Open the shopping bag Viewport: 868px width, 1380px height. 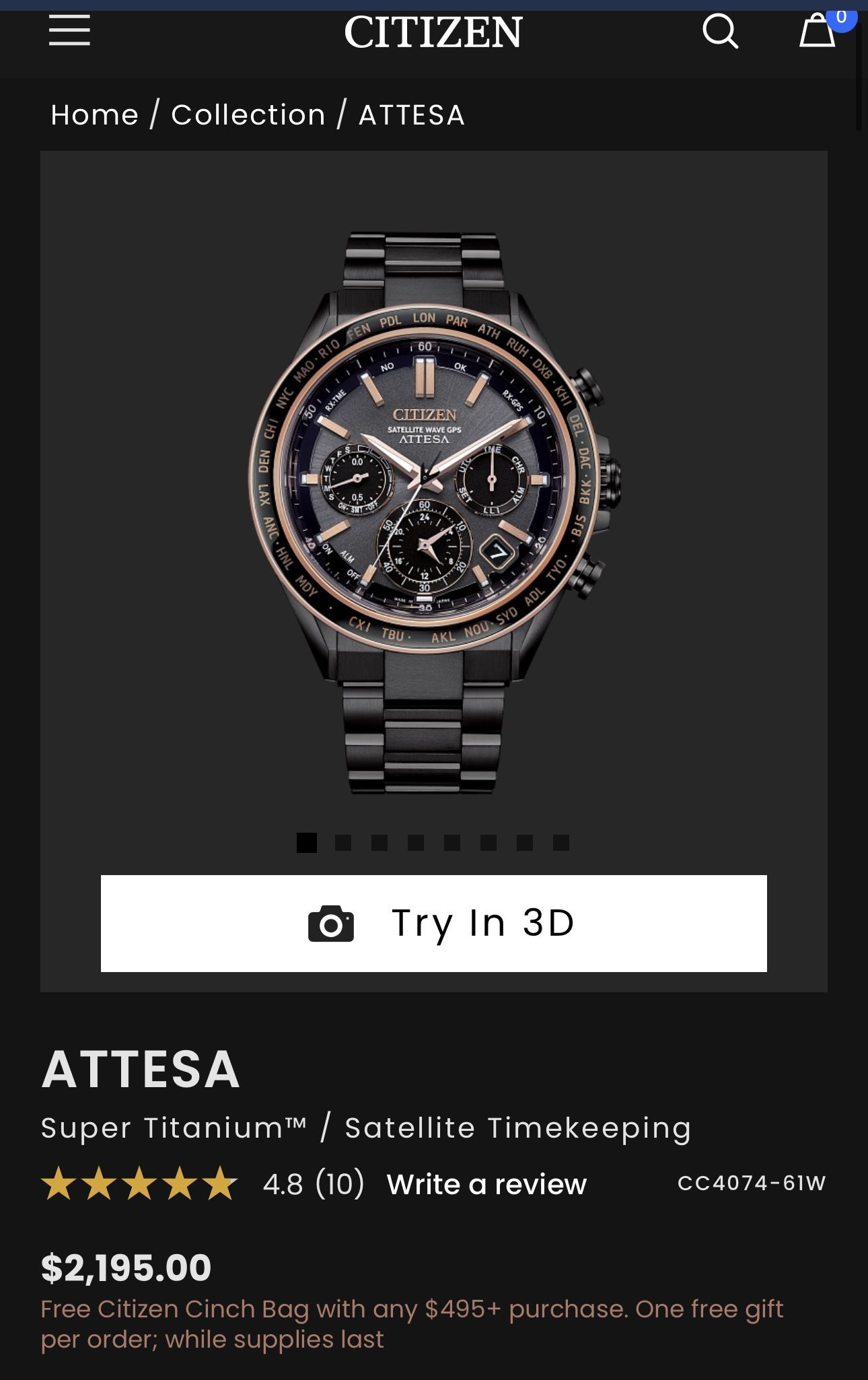(x=817, y=31)
